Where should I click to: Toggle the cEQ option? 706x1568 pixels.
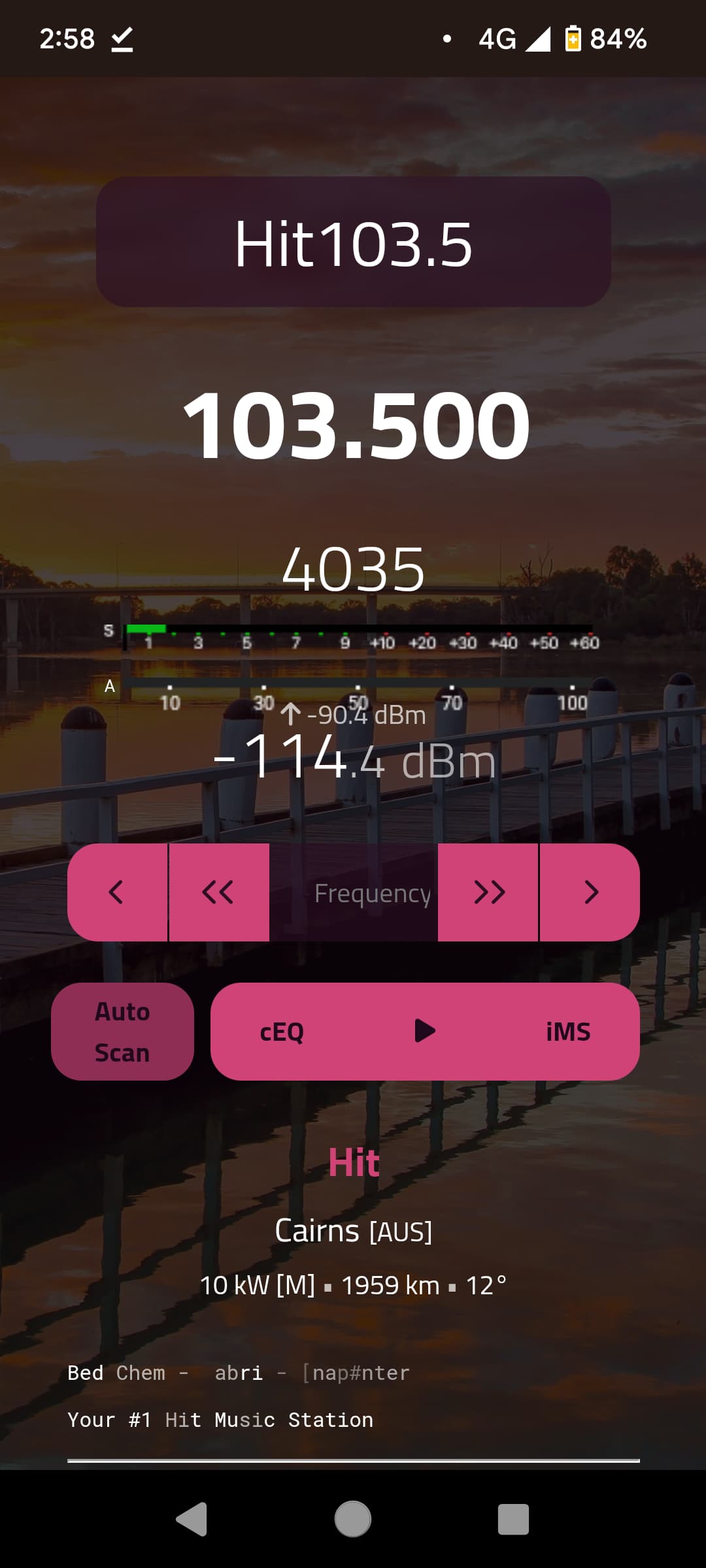(x=282, y=1032)
